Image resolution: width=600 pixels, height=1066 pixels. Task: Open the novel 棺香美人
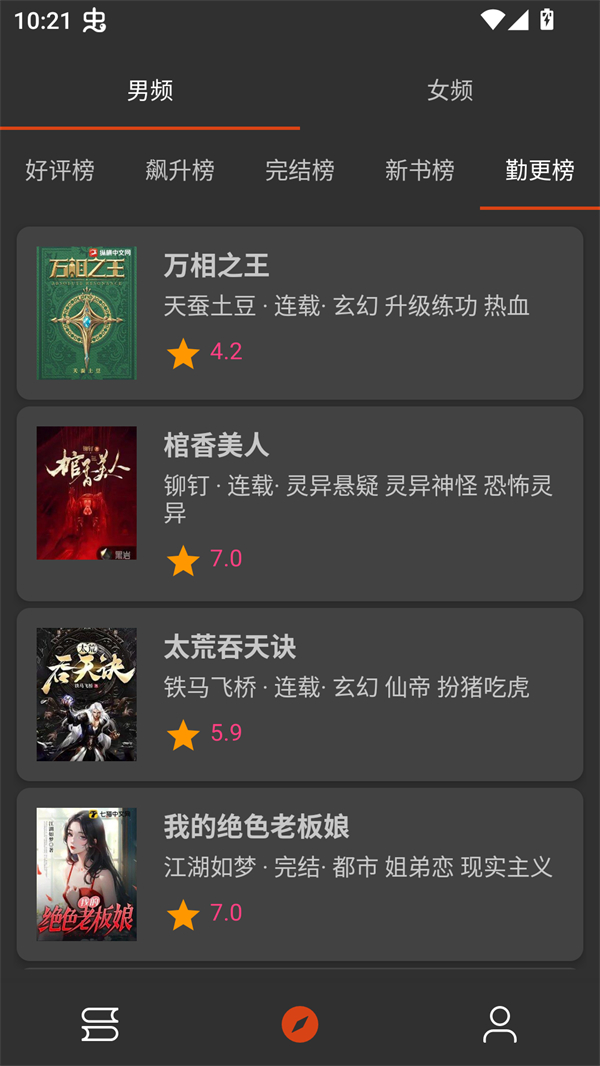pyautogui.click(x=300, y=503)
